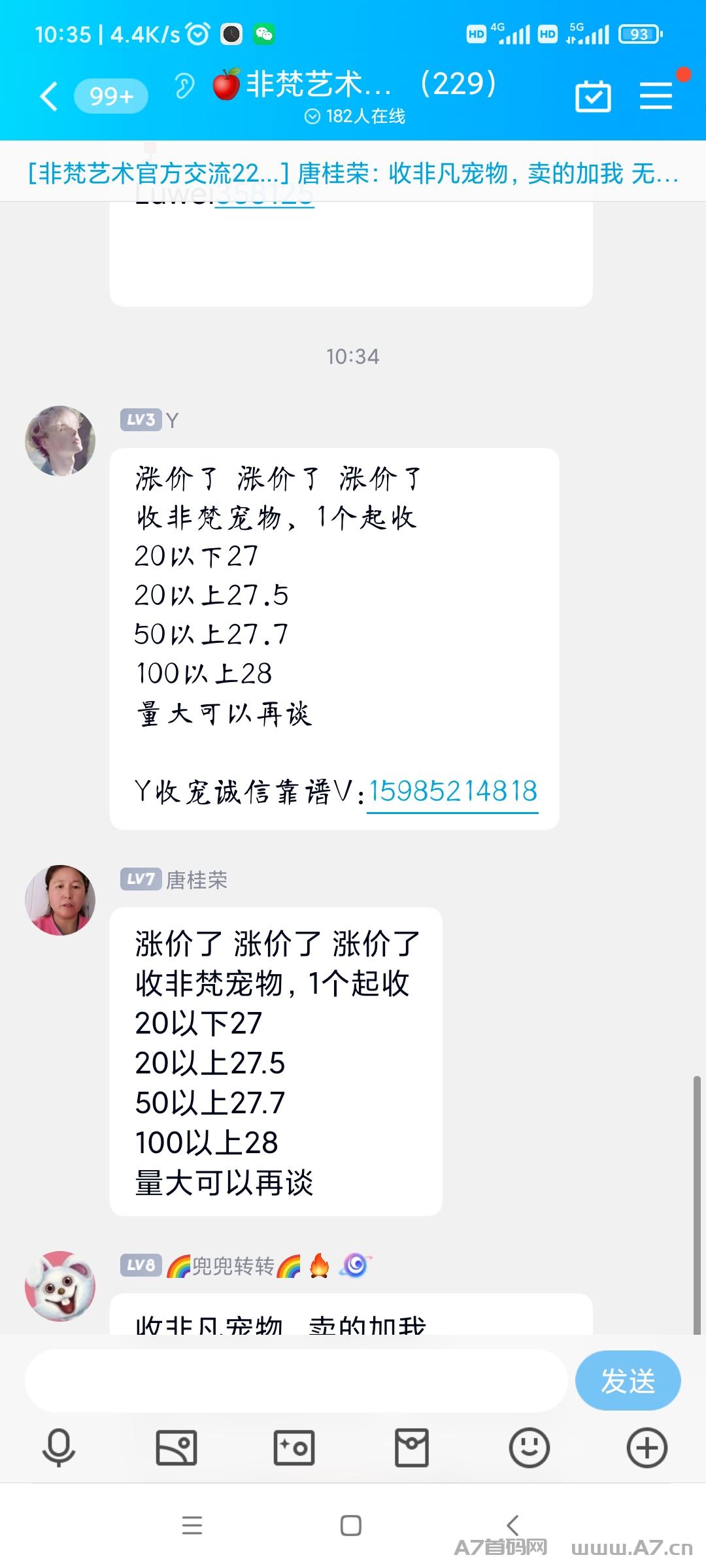
Task: Tap the system home button
Action: point(351,1526)
